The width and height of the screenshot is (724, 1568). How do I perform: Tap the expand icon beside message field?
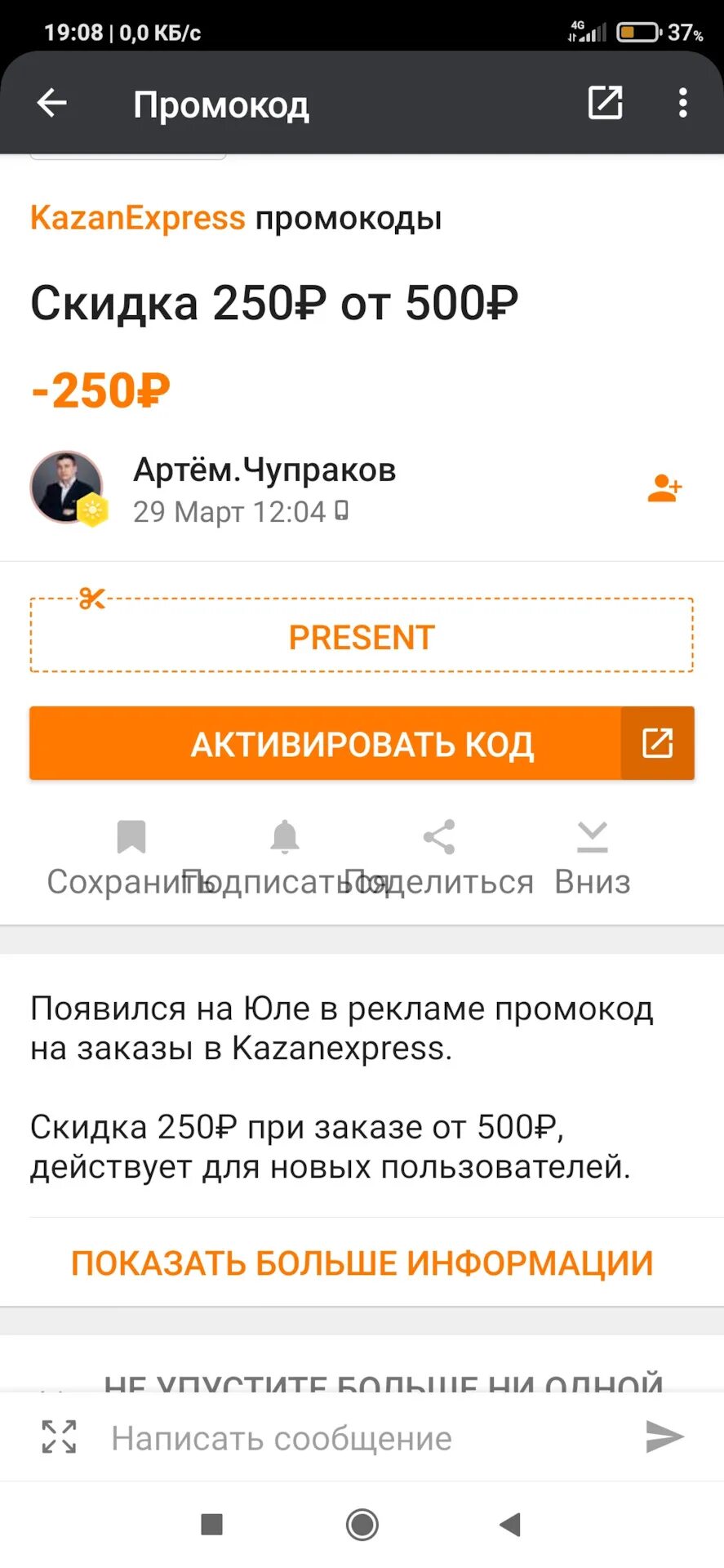[59, 1437]
